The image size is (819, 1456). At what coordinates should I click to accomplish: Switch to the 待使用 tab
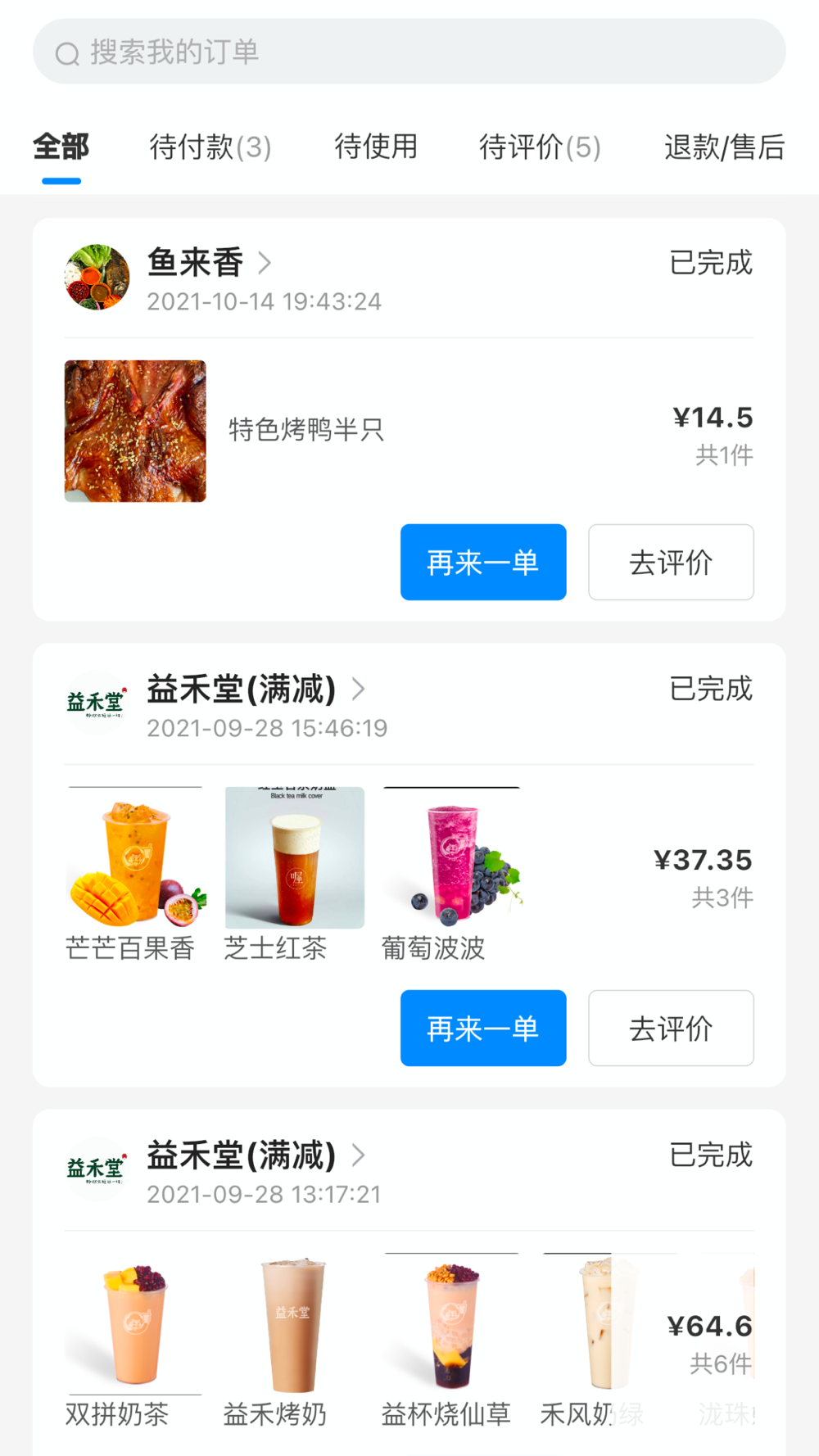click(x=376, y=147)
